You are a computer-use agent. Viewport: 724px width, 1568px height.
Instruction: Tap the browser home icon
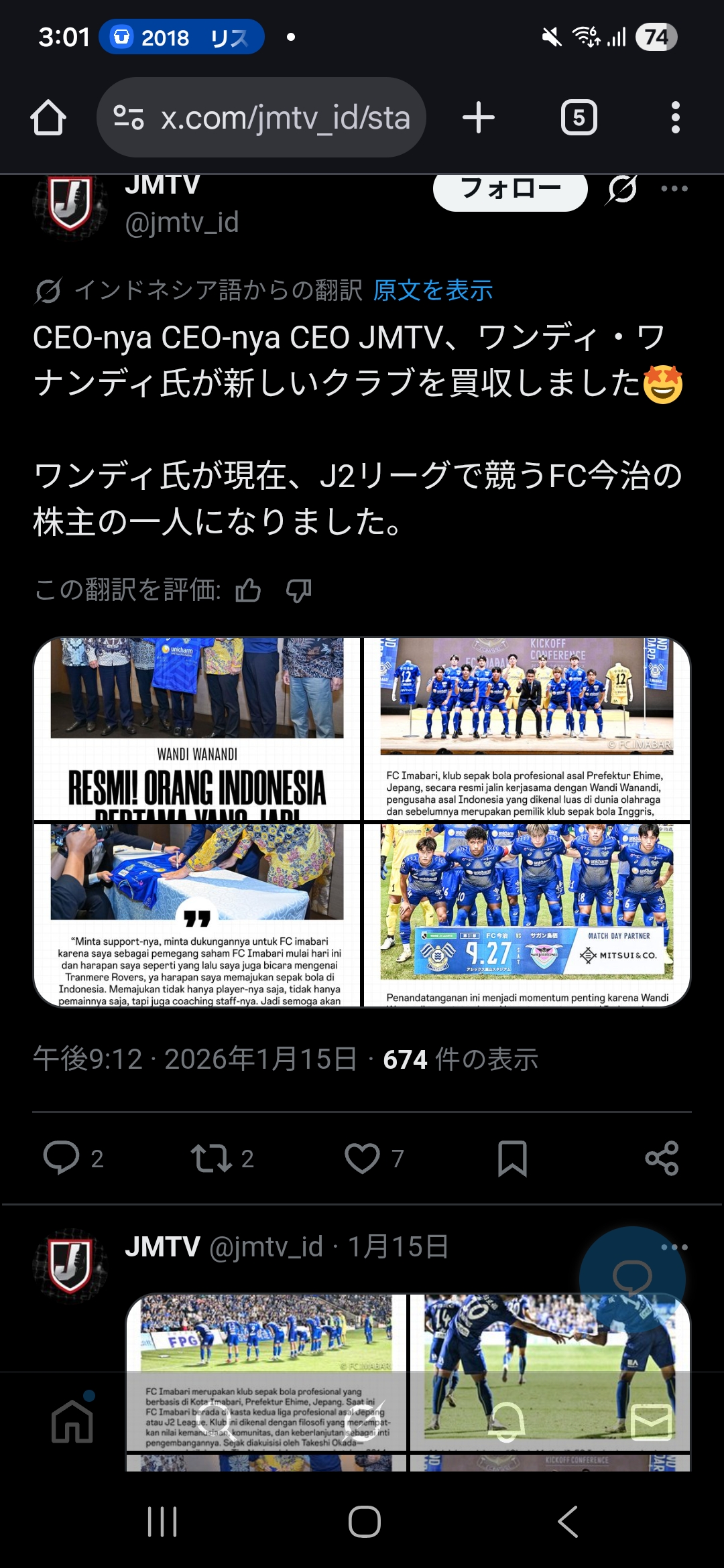[x=48, y=118]
